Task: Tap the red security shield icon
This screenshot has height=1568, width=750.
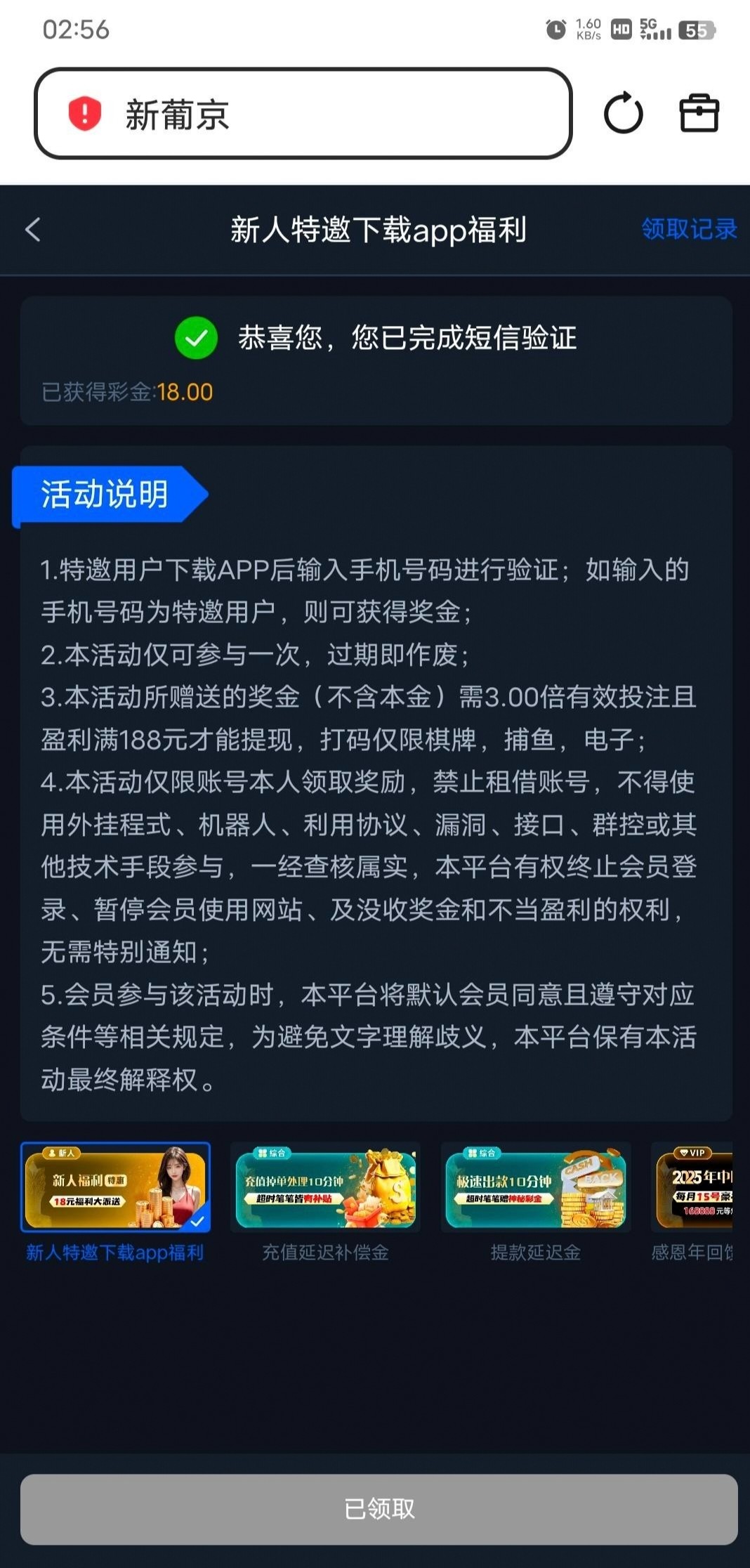Action: [85, 114]
